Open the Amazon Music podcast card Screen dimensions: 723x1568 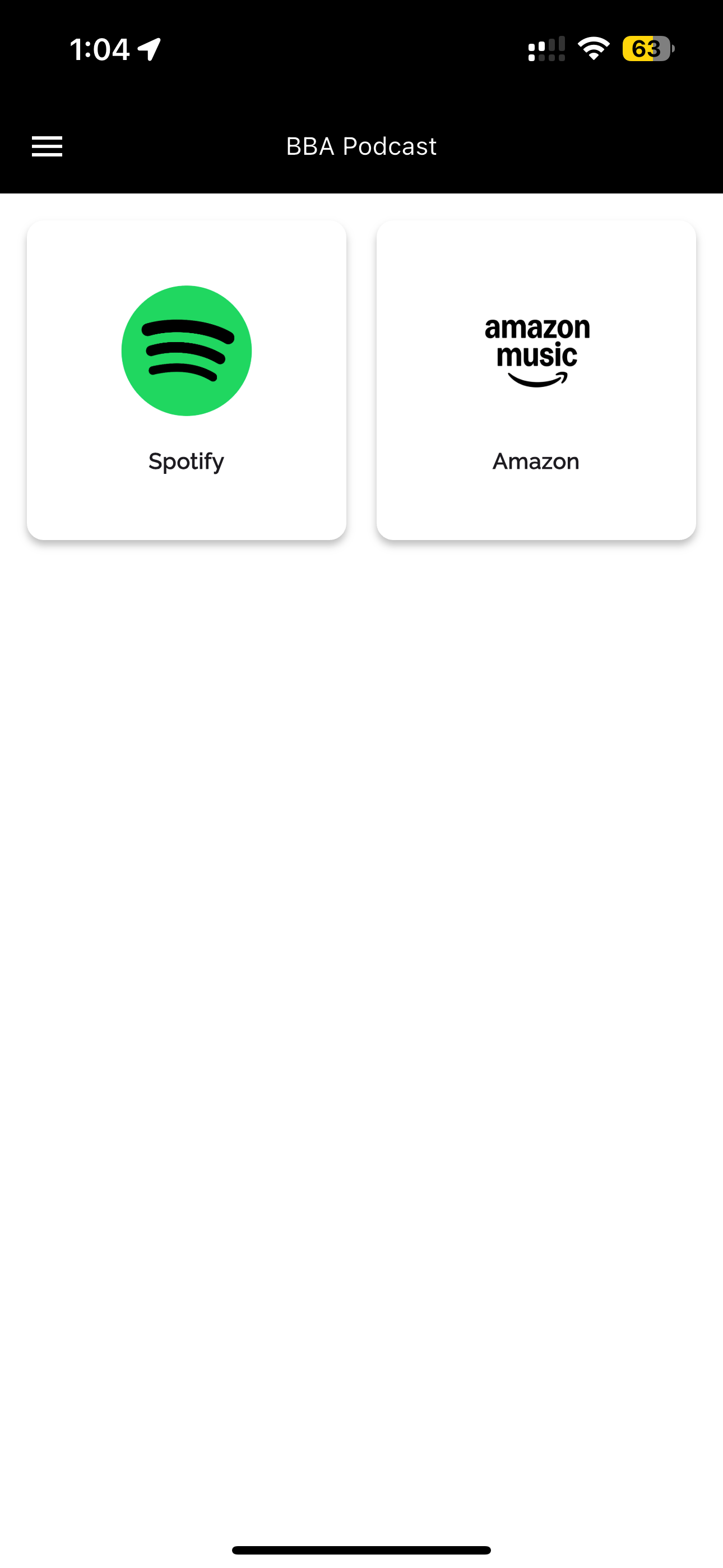[x=536, y=380]
